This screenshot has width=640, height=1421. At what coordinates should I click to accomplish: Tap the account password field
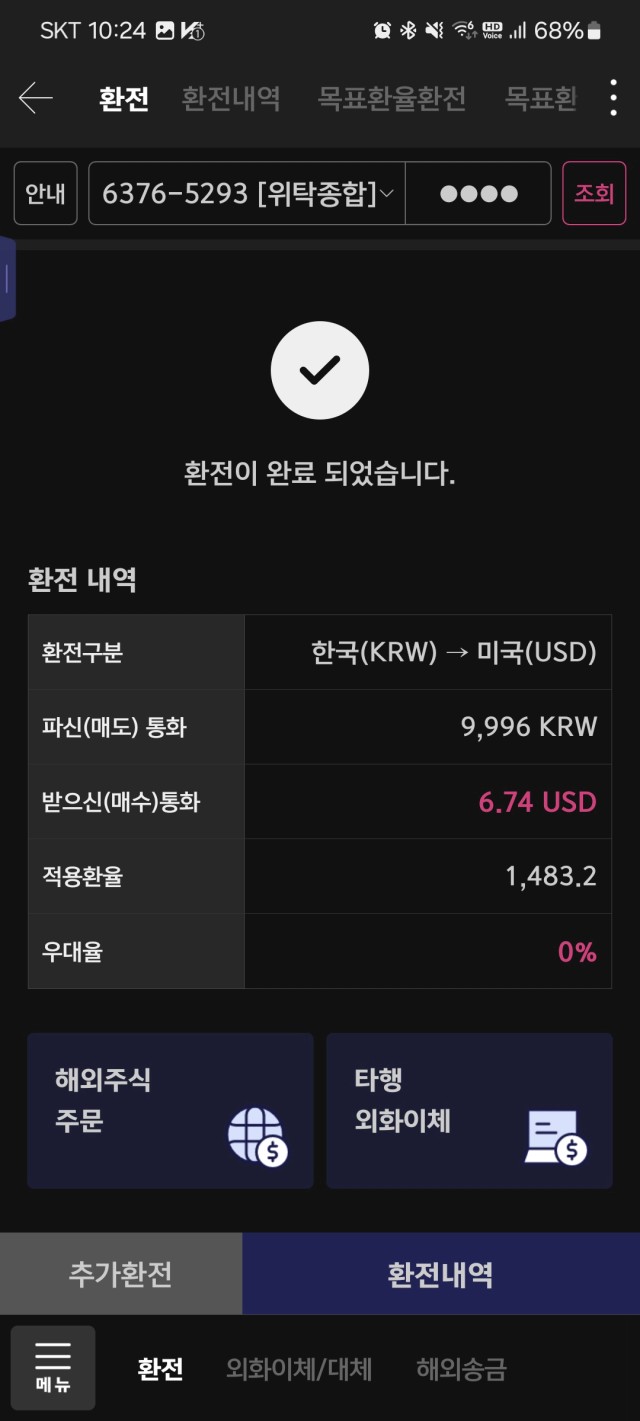478,193
